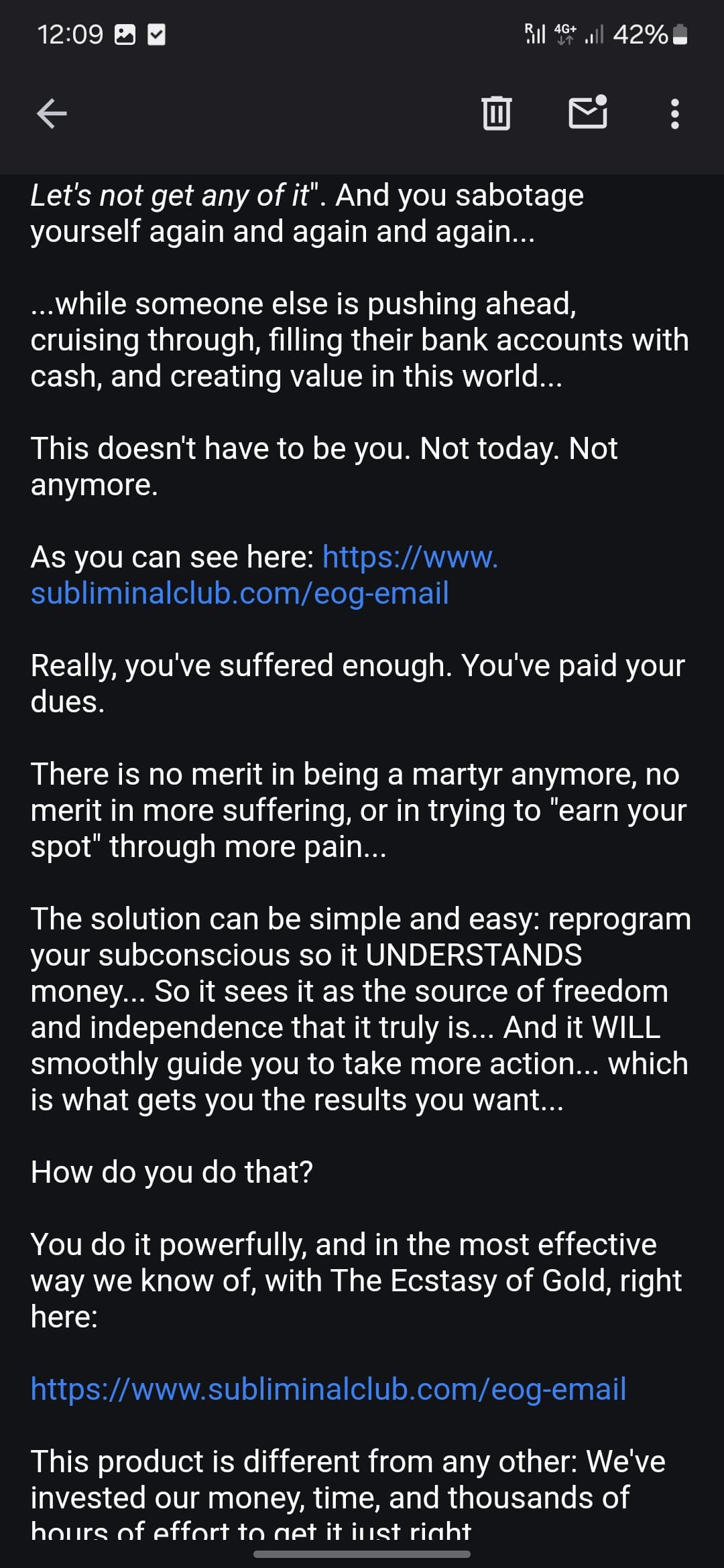
Task: Mark this email as unread
Action: pyautogui.click(x=588, y=112)
